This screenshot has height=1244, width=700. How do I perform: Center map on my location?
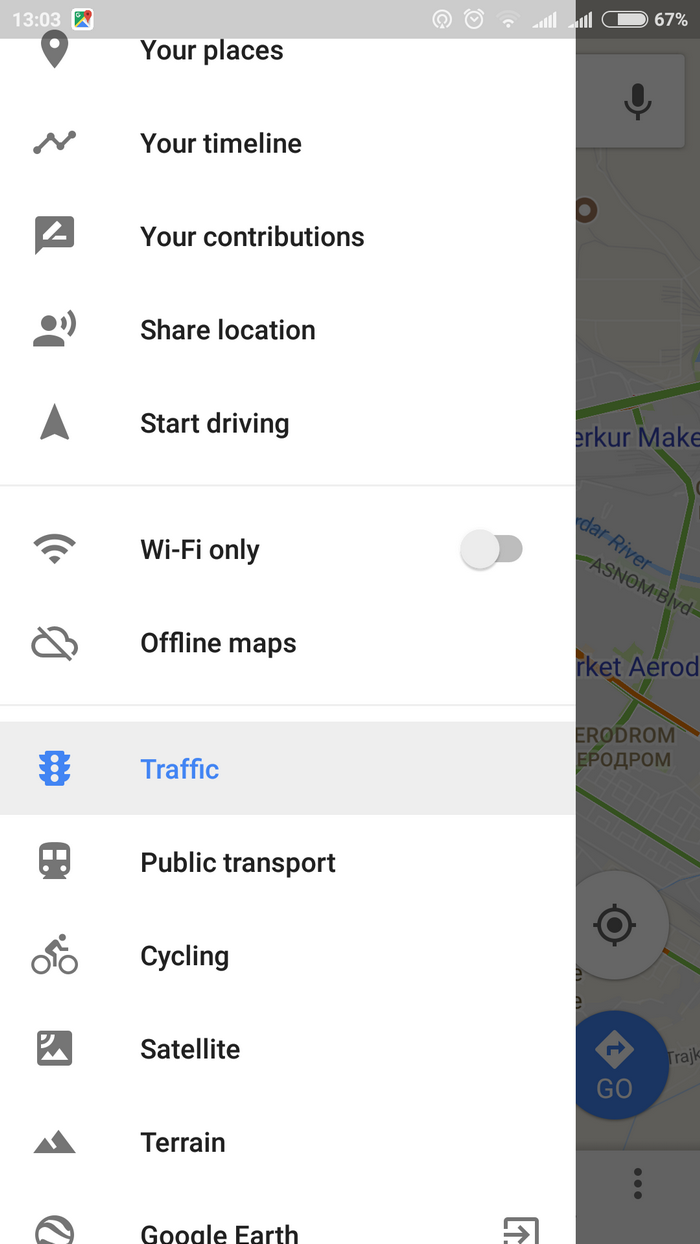tap(614, 925)
